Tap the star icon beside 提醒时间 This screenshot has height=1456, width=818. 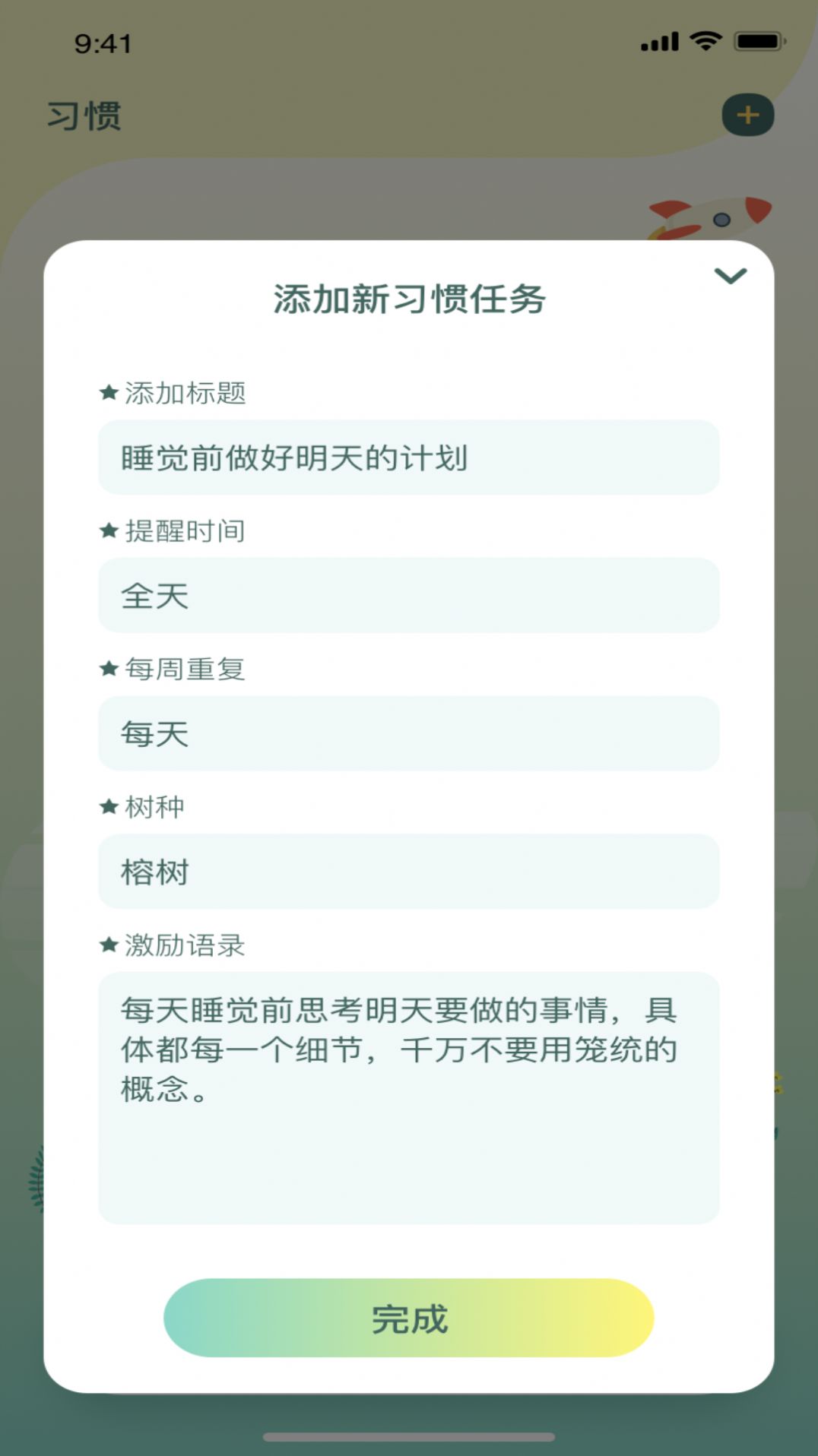pos(107,529)
